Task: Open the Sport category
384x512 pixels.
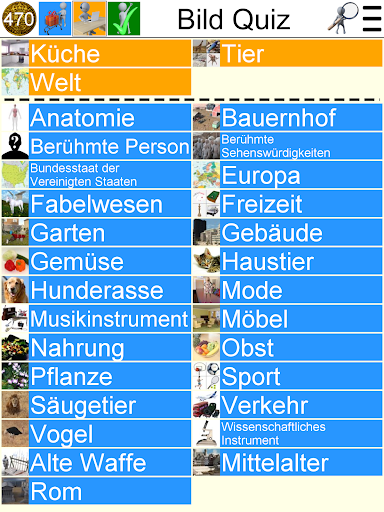Action: click(x=287, y=376)
